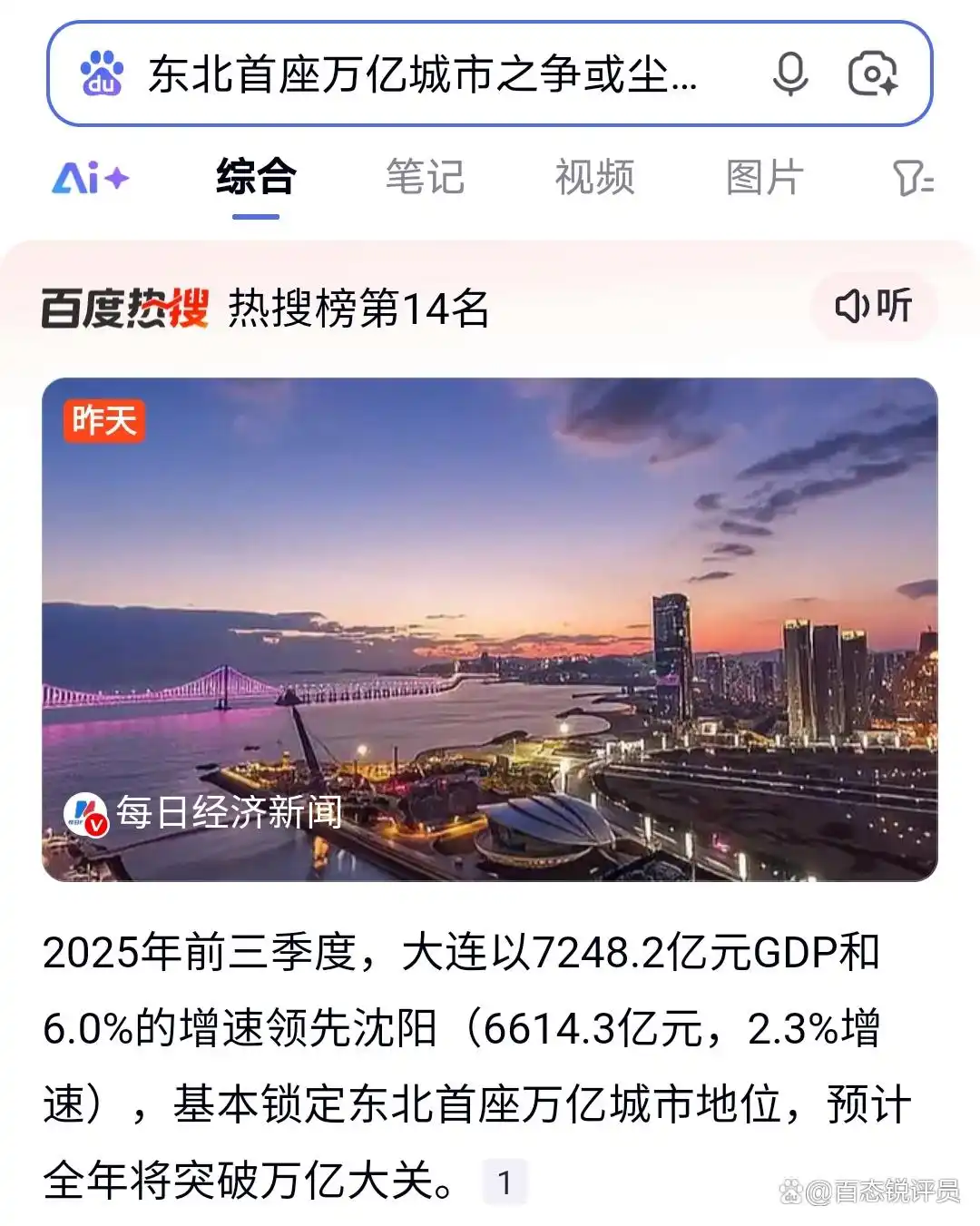This screenshot has height=1226, width=980.
Task: Switch to the 视频 tab
Action: point(594,178)
